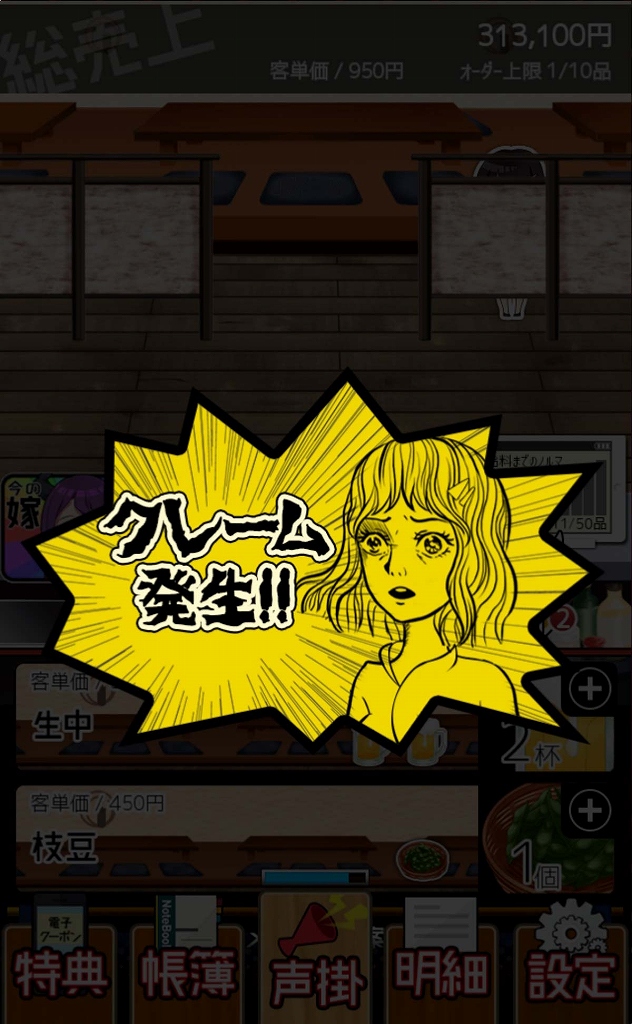
Task: Open the 明細 details screen
Action: (x=441, y=965)
